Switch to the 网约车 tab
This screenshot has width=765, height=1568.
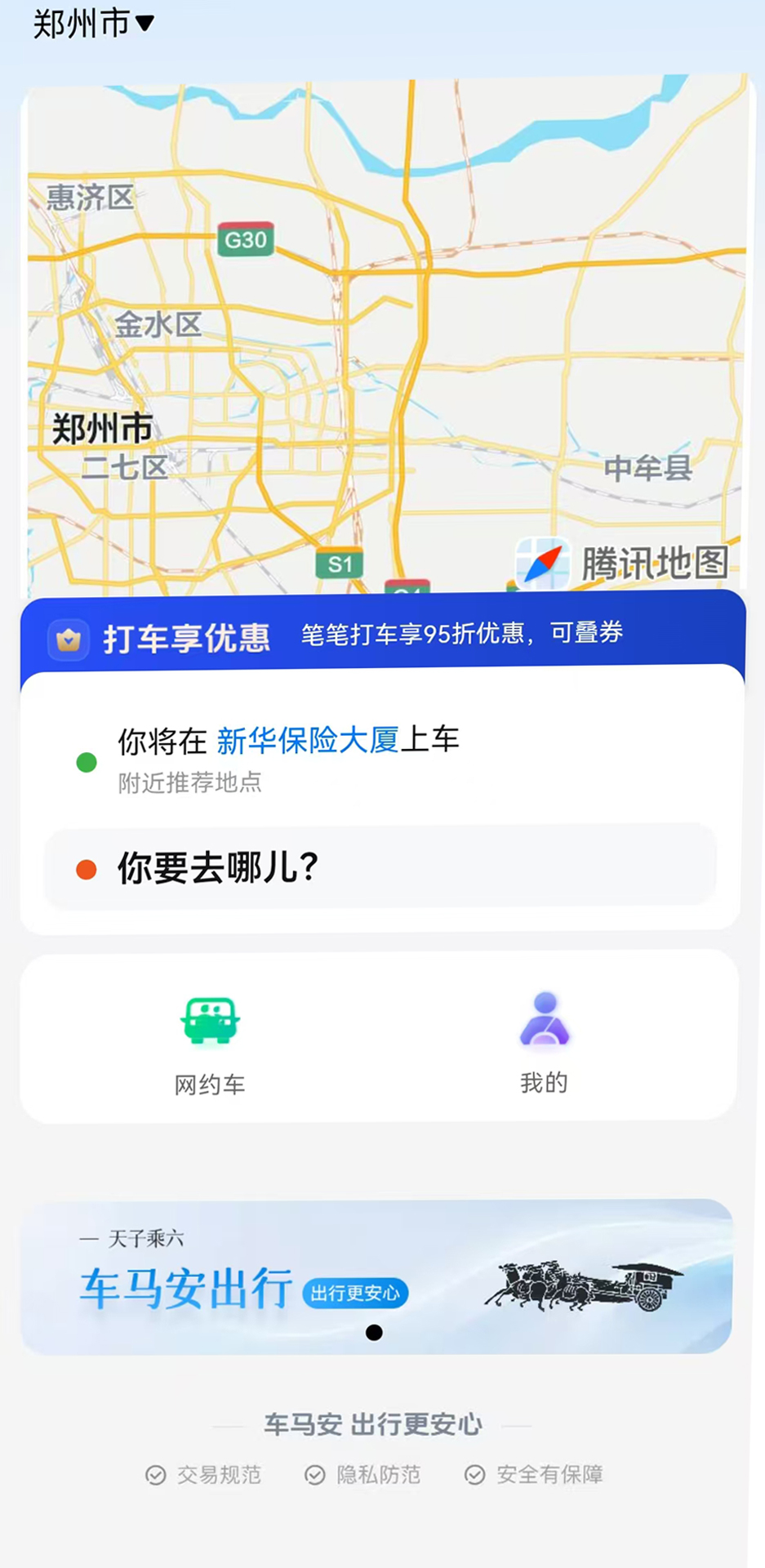(x=209, y=1084)
